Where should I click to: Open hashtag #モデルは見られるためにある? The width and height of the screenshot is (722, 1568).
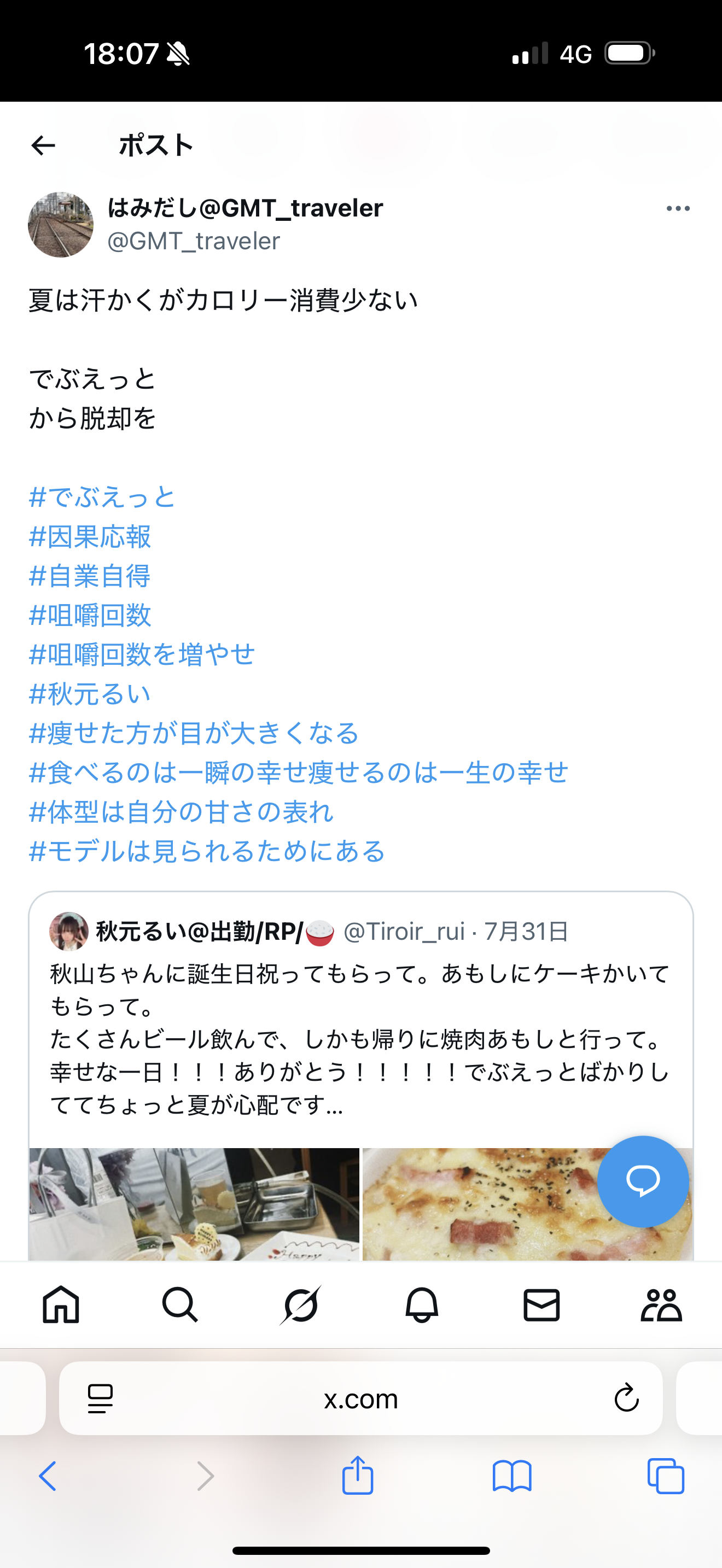click(x=207, y=851)
